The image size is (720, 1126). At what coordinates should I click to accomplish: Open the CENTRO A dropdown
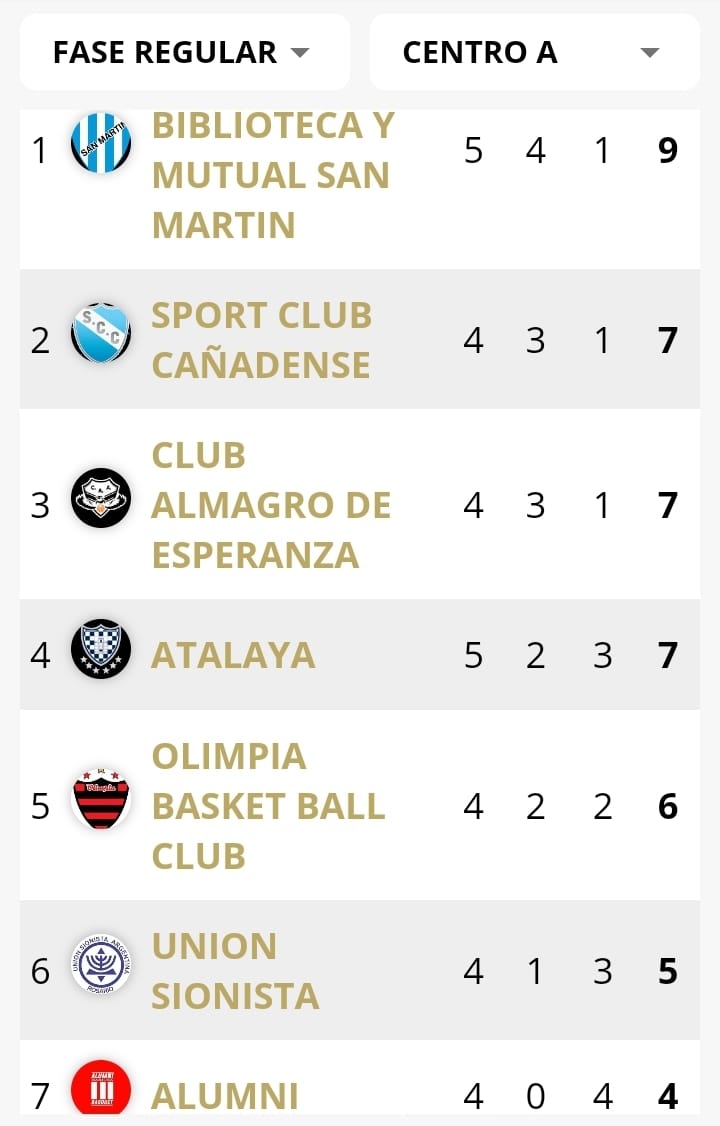[x=534, y=52]
